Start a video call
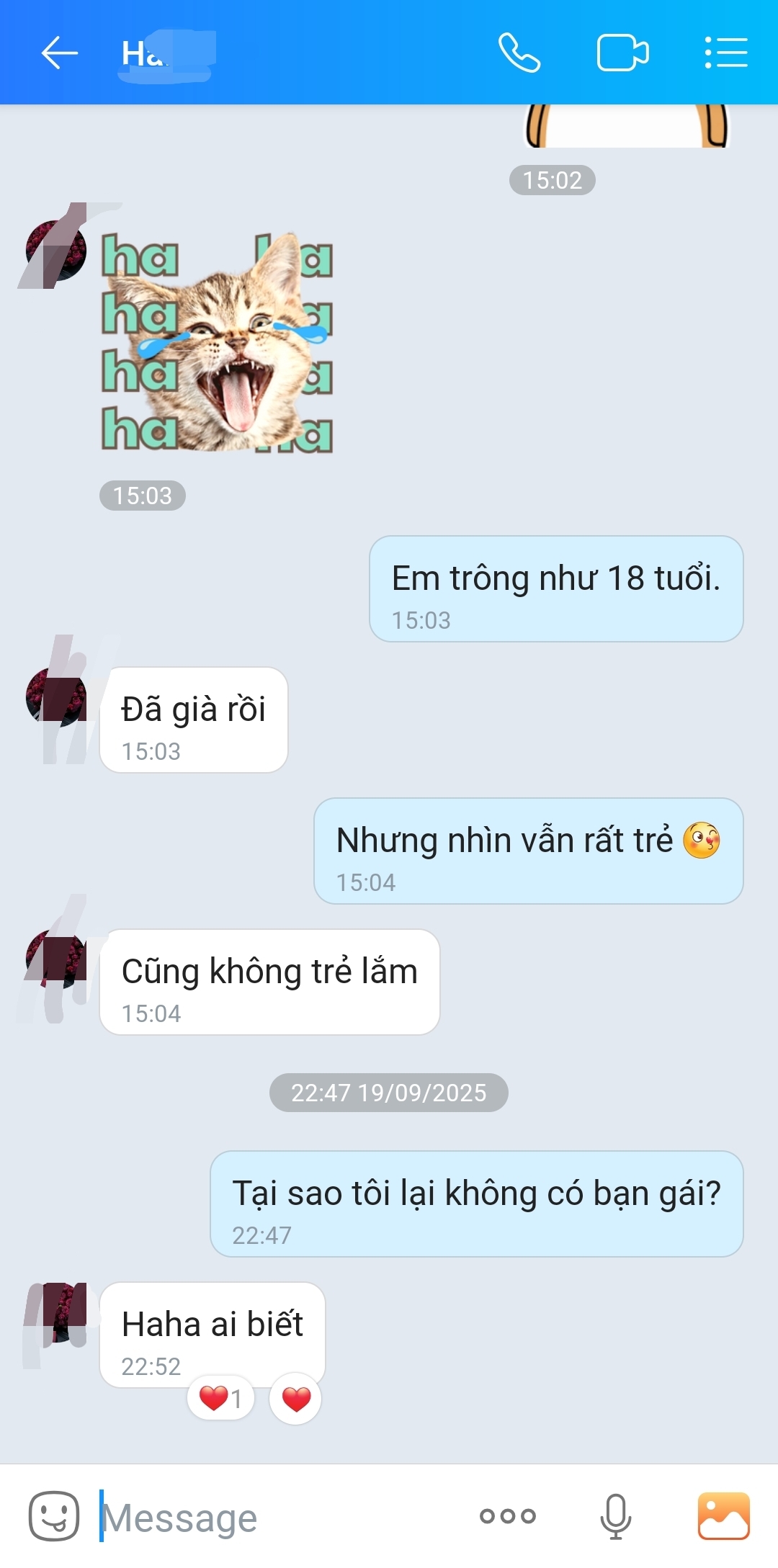 (622, 53)
